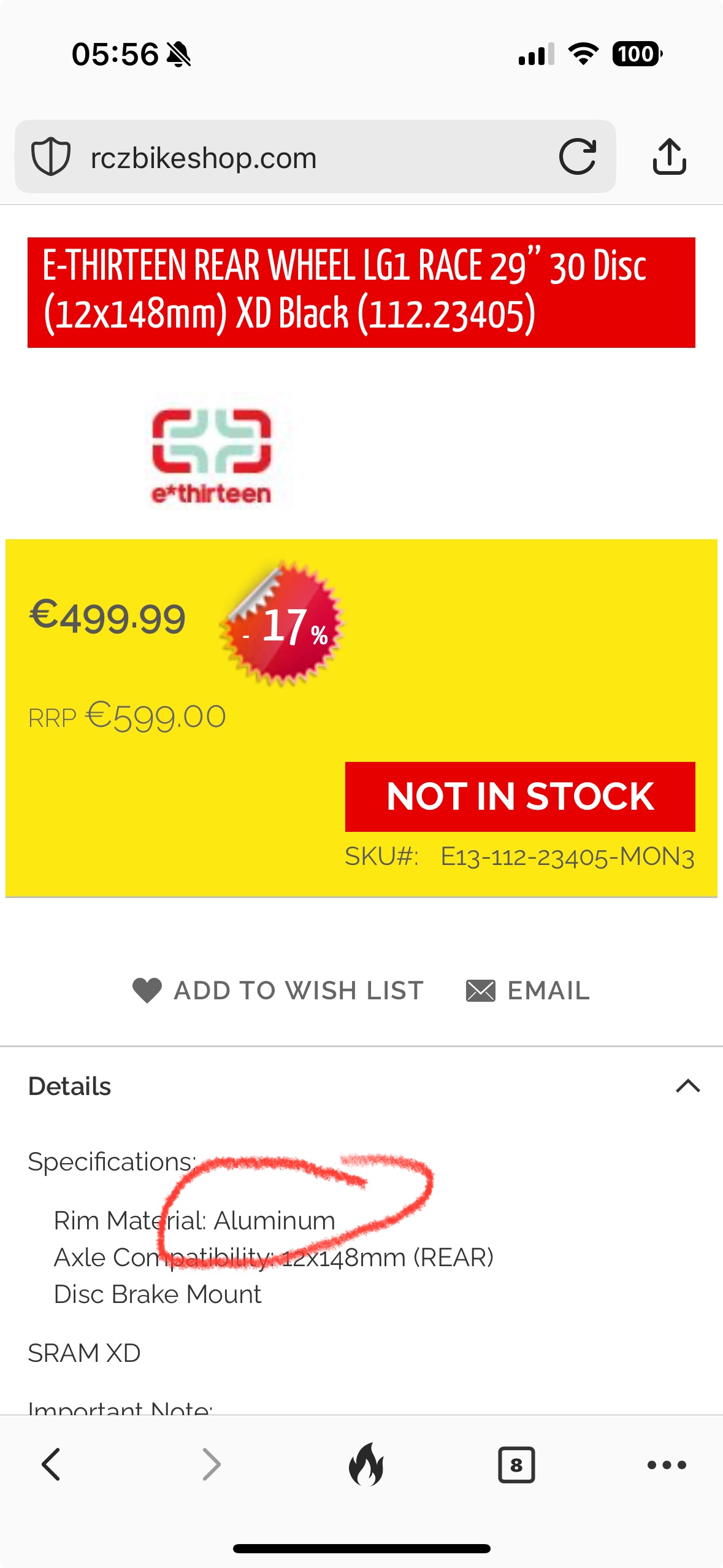Email this product to a friend
The width and height of the screenshot is (723, 1568).
[x=528, y=990]
